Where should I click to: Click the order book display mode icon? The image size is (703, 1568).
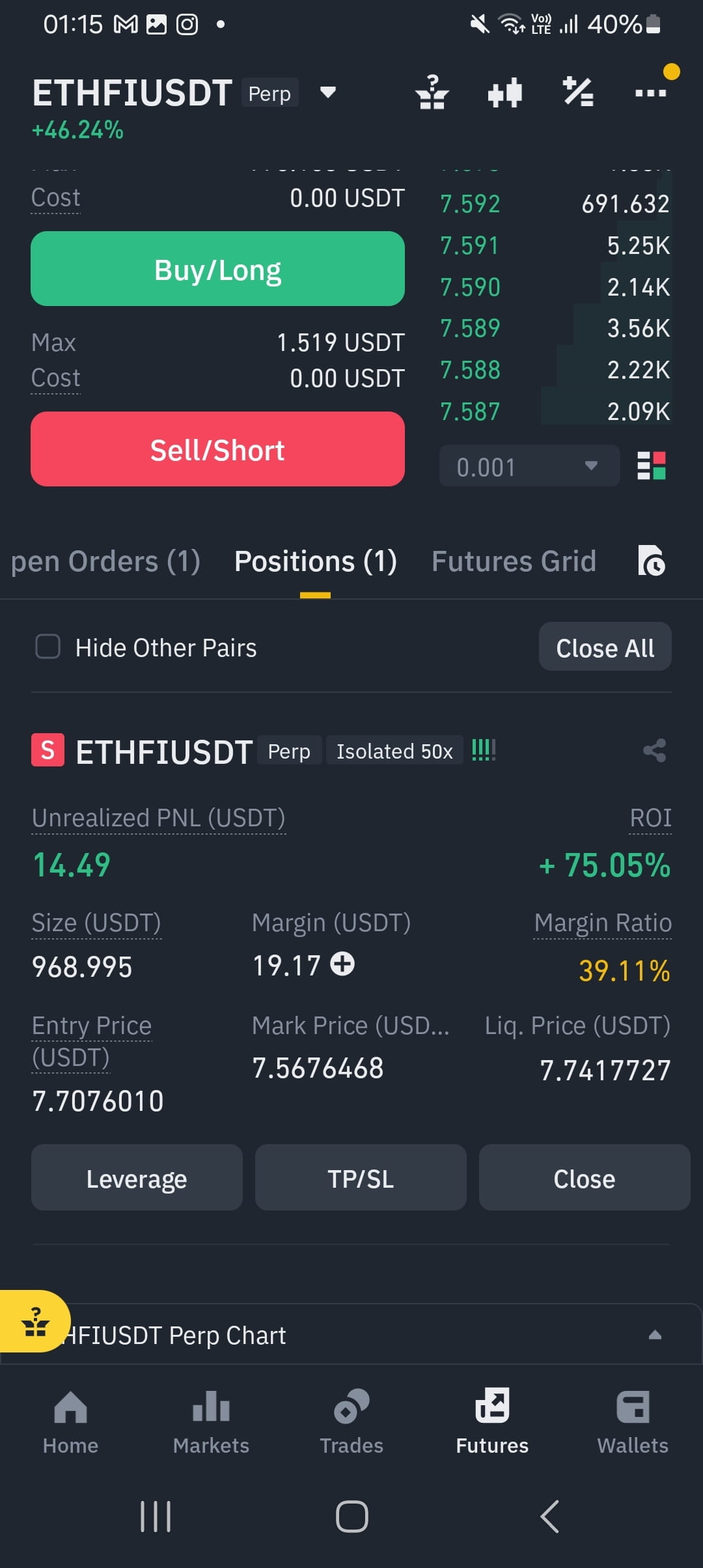pos(651,466)
